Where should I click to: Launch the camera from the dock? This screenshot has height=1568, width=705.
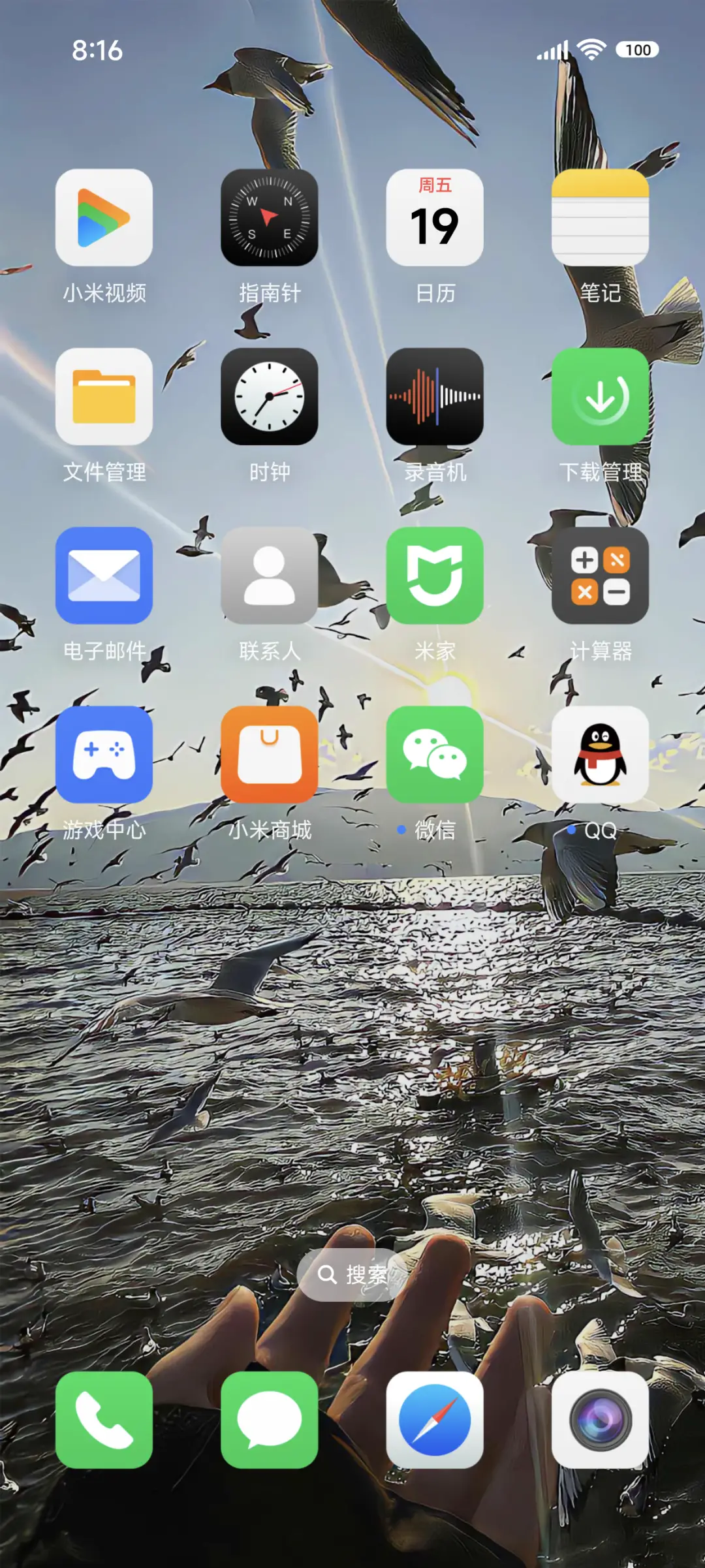[600, 1420]
